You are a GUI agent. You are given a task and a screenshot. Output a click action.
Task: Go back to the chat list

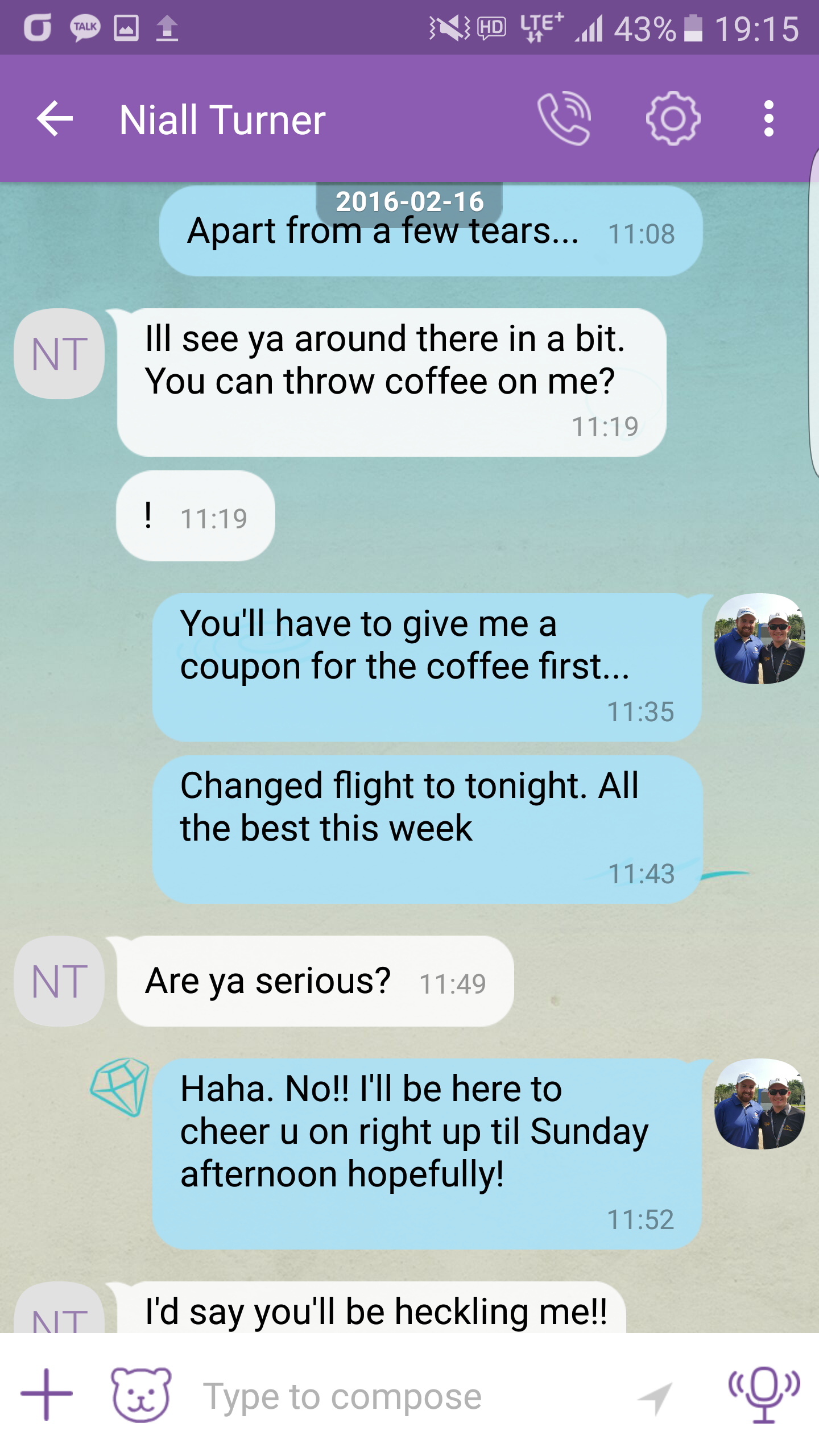point(55,119)
